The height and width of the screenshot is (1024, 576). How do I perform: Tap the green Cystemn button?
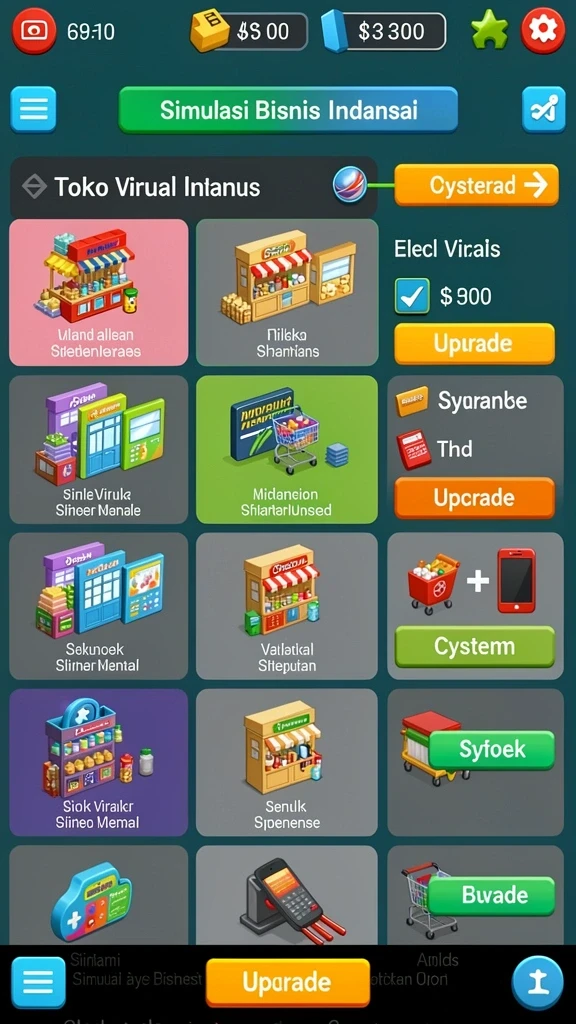[x=475, y=647]
